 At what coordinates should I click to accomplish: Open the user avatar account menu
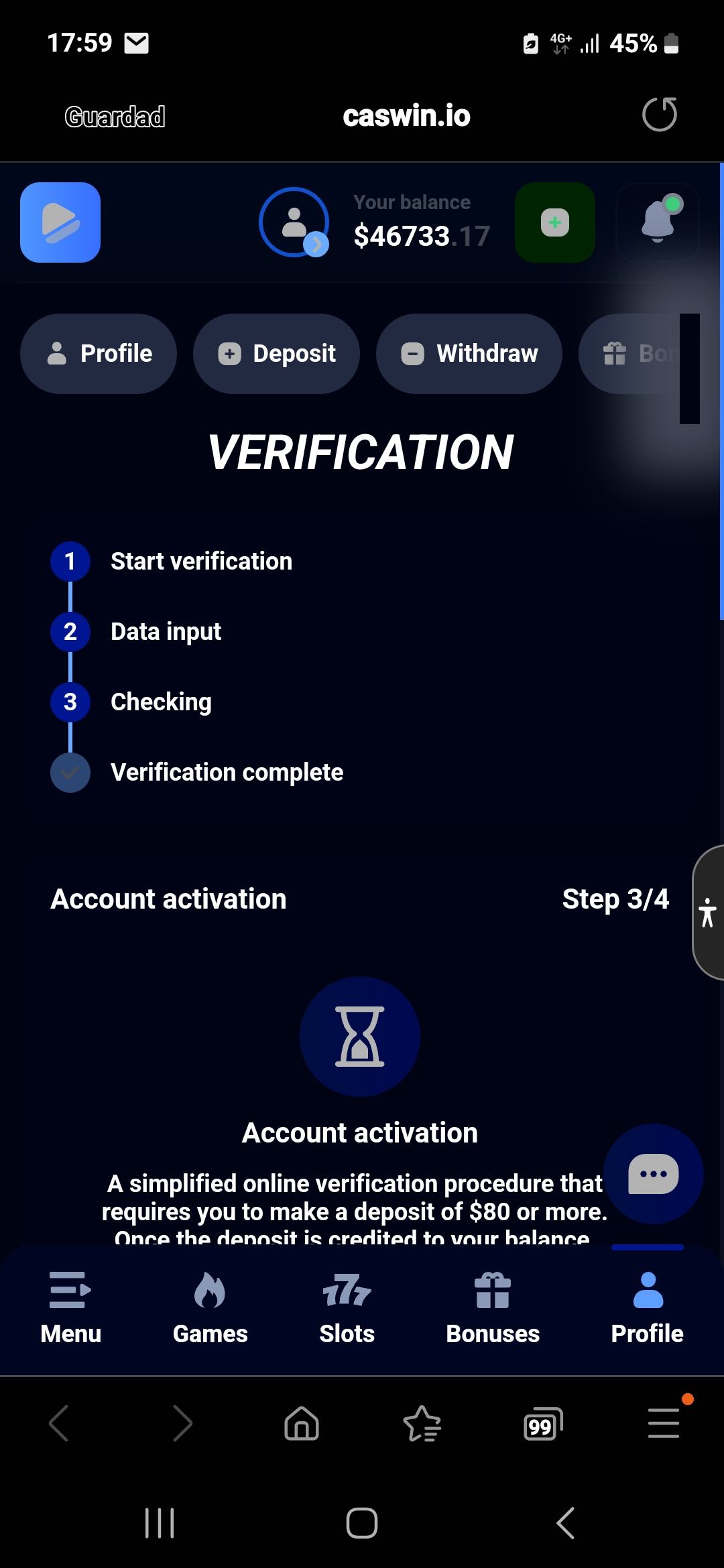pyautogui.click(x=294, y=222)
